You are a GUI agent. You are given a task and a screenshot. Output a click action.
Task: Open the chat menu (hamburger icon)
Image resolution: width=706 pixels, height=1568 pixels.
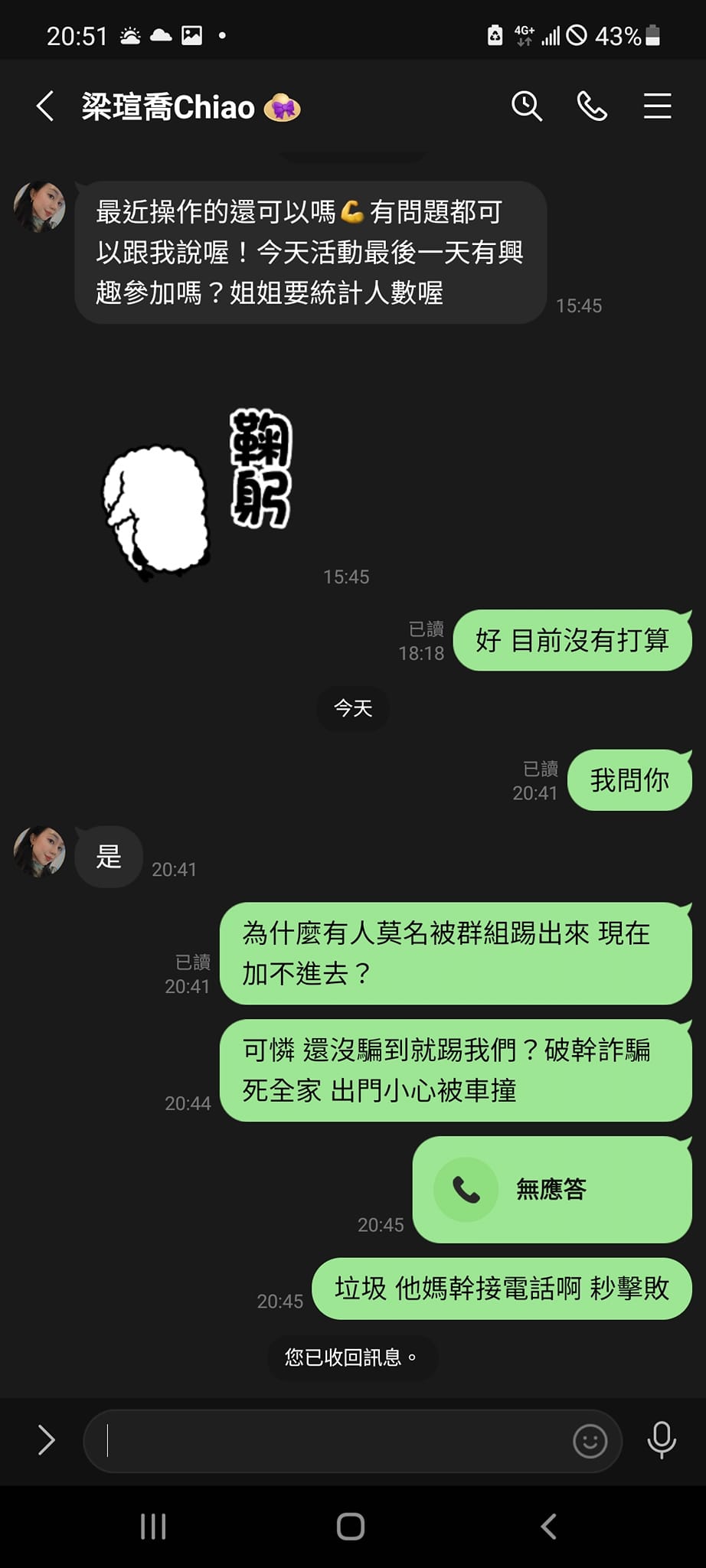tap(657, 106)
